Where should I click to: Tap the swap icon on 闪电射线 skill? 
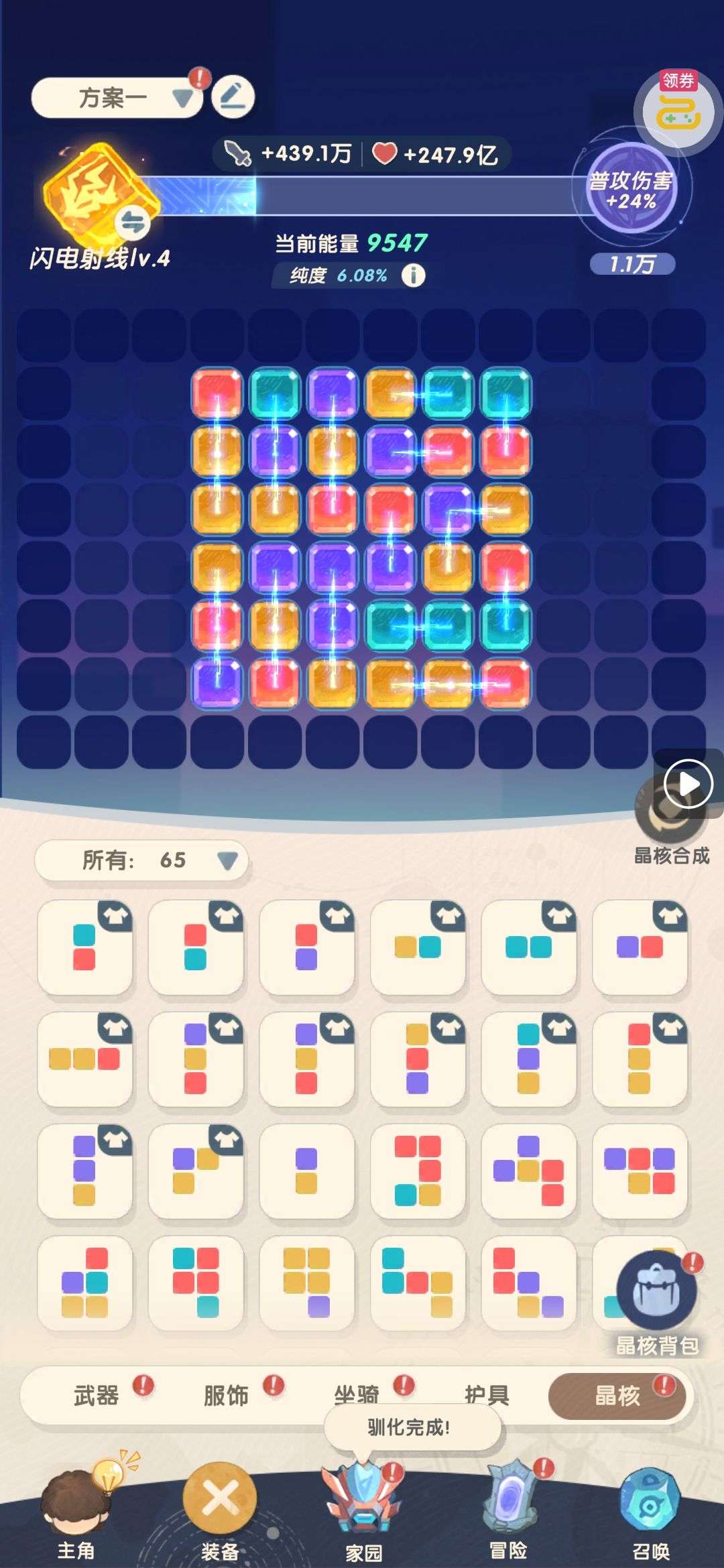[132, 223]
